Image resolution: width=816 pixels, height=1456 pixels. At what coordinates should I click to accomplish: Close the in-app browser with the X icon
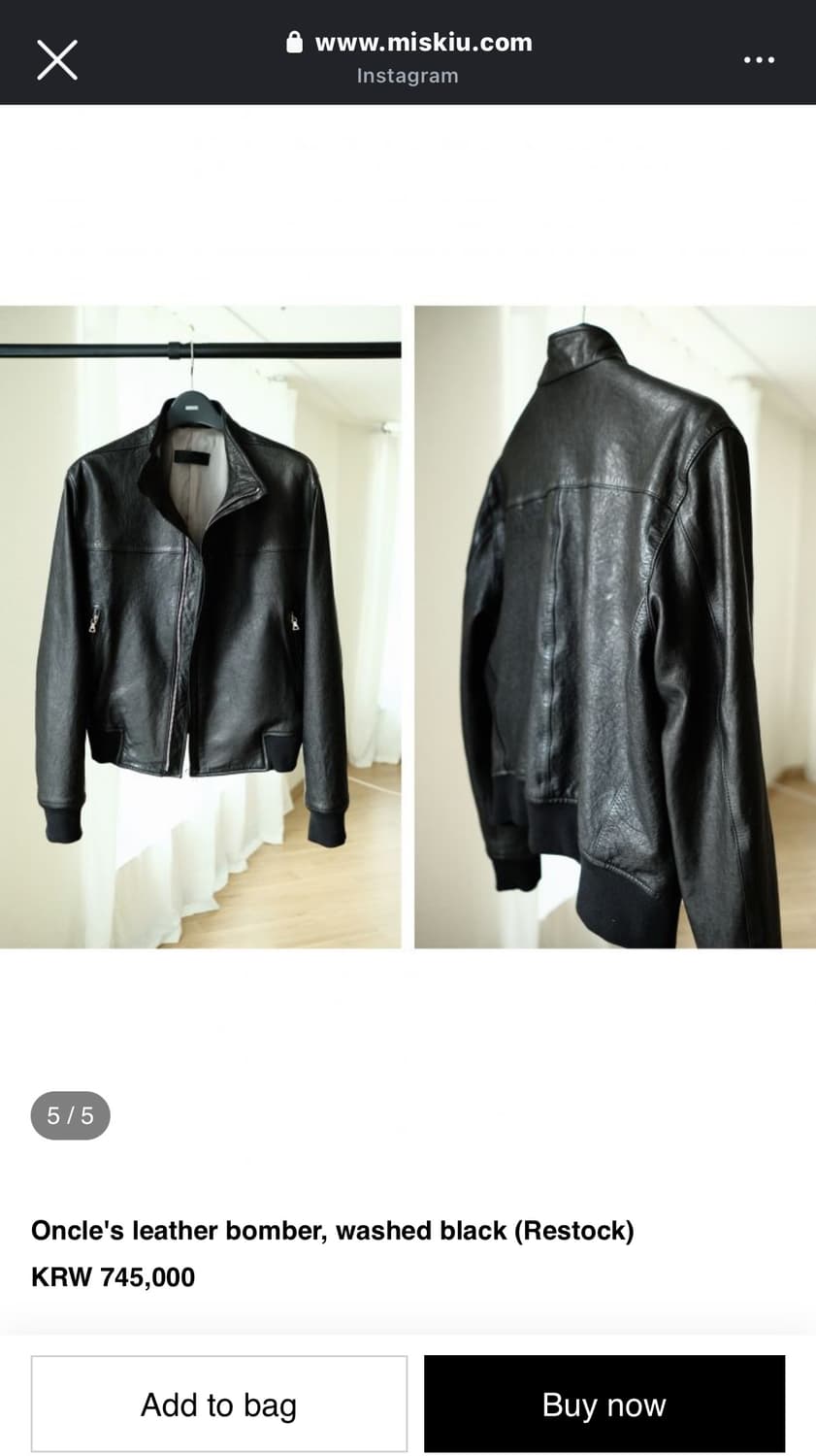pos(56,59)
